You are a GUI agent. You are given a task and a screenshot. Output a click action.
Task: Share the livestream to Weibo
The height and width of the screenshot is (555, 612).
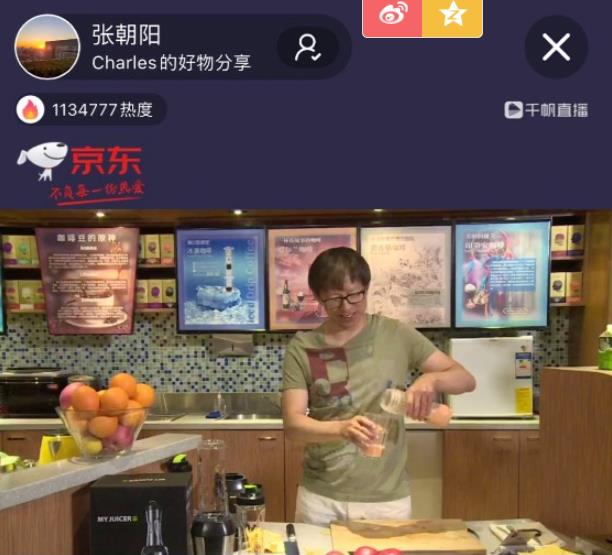pyautogui.click(x=392, y=17)
